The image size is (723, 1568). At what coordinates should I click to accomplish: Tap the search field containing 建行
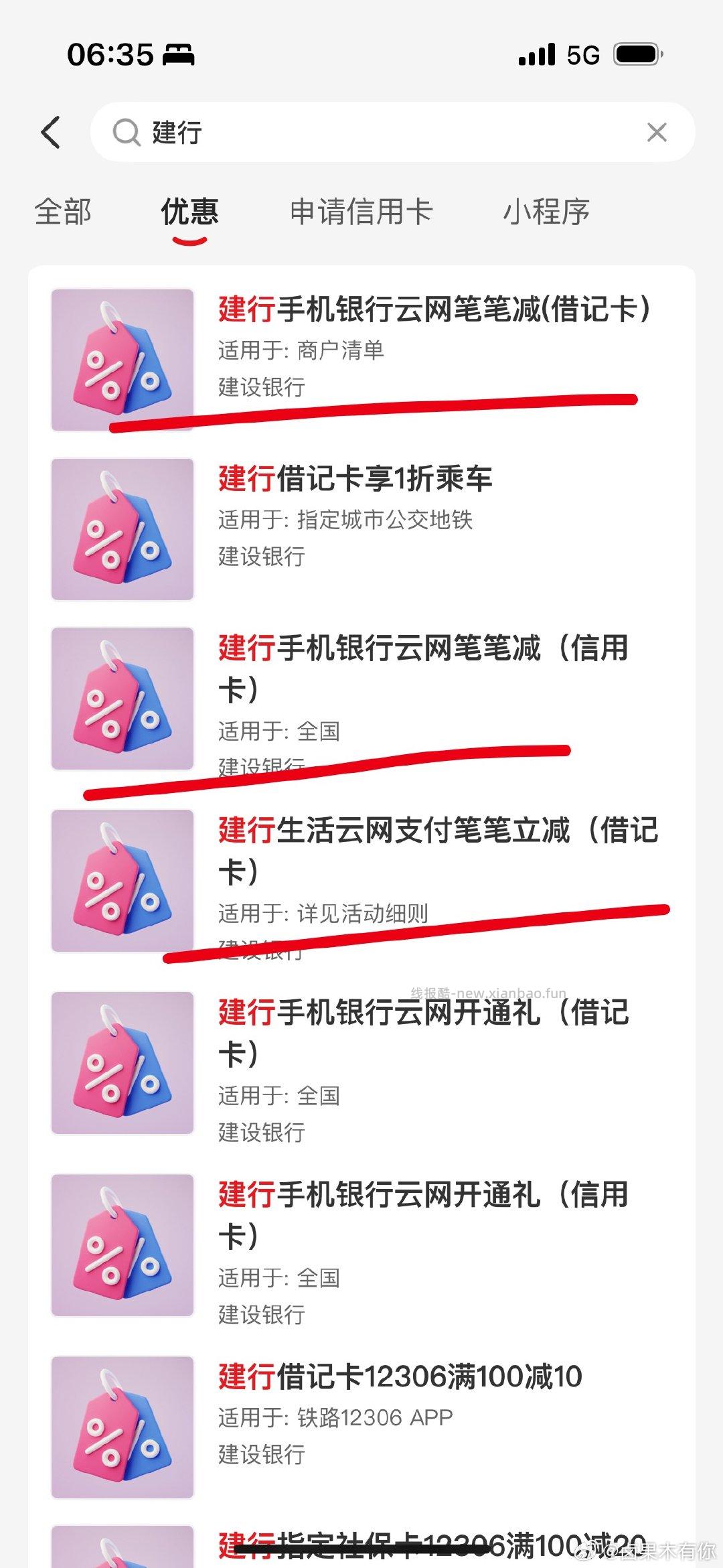(x=375, y=132)
